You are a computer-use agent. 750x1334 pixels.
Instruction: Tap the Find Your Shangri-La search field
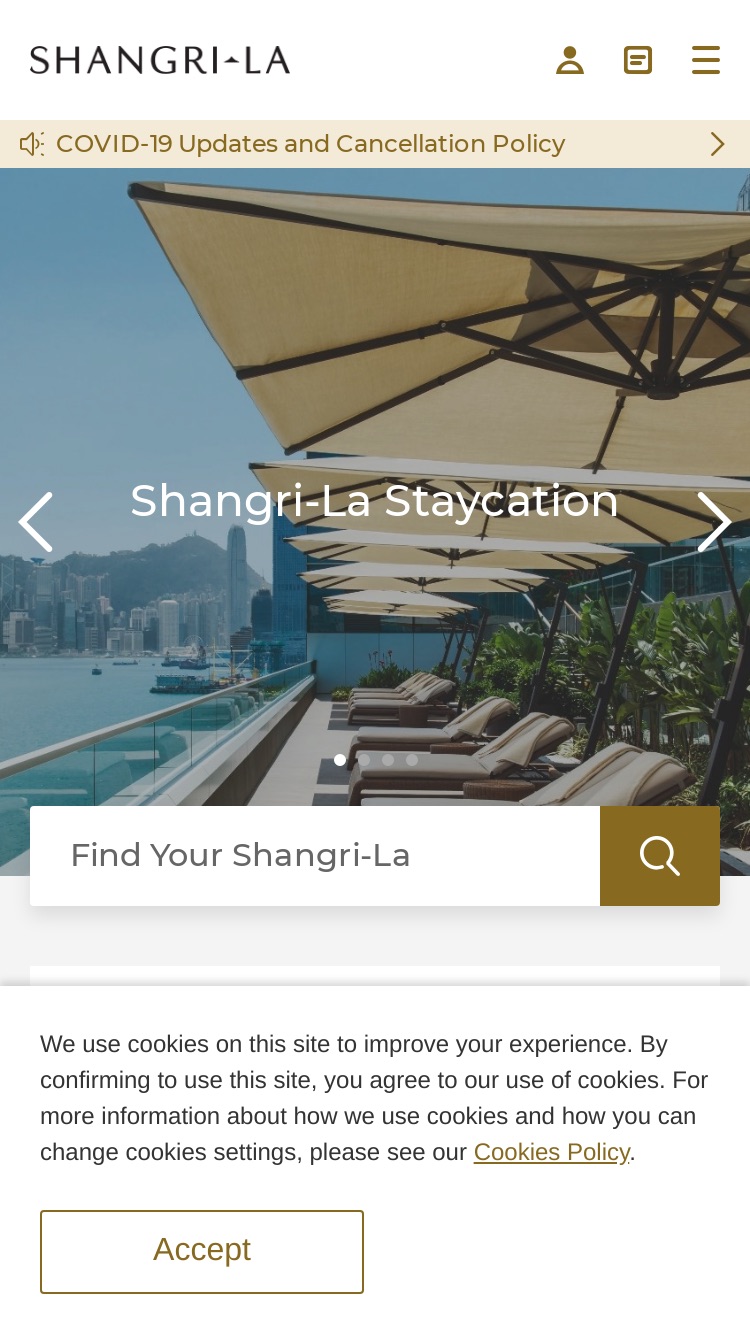[x=315, y=856]
